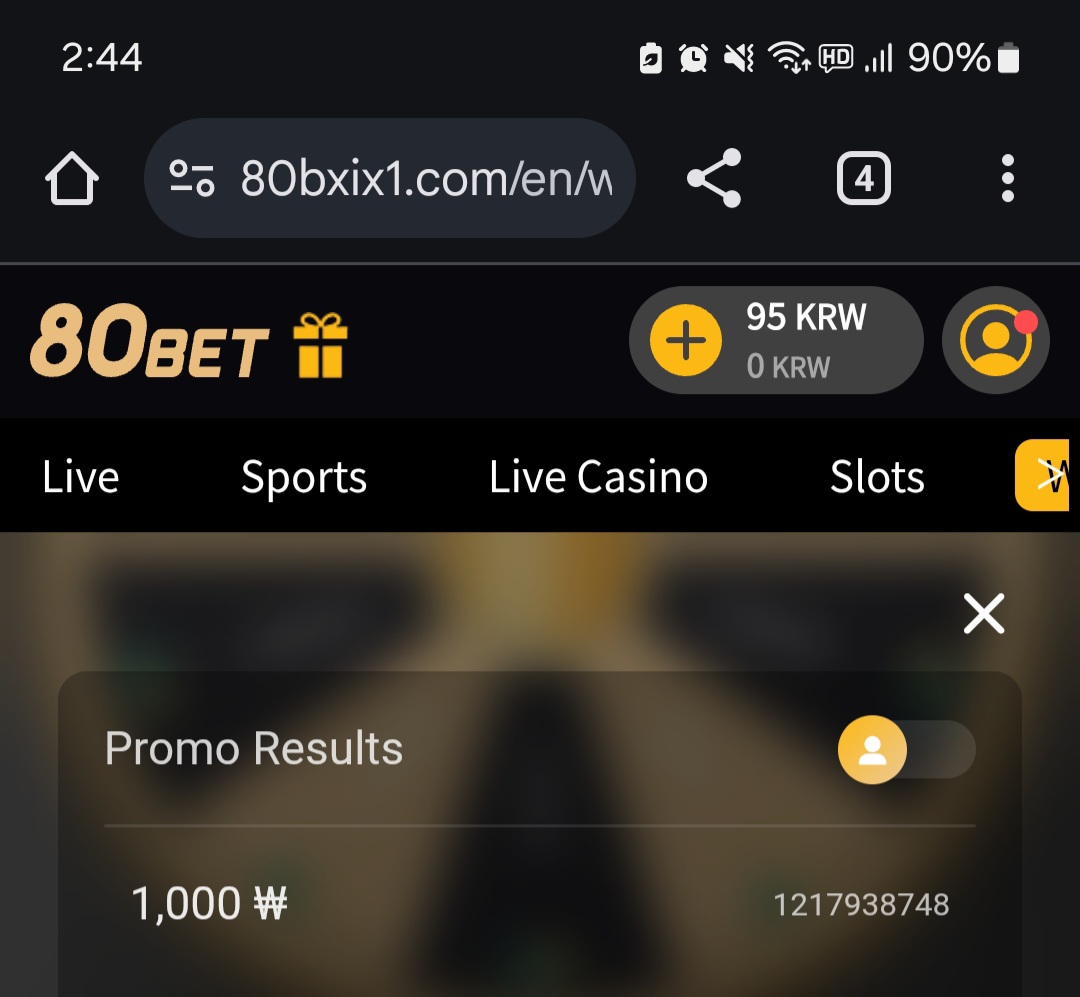Open the gift promotions icon

click(x=320, y=345)
